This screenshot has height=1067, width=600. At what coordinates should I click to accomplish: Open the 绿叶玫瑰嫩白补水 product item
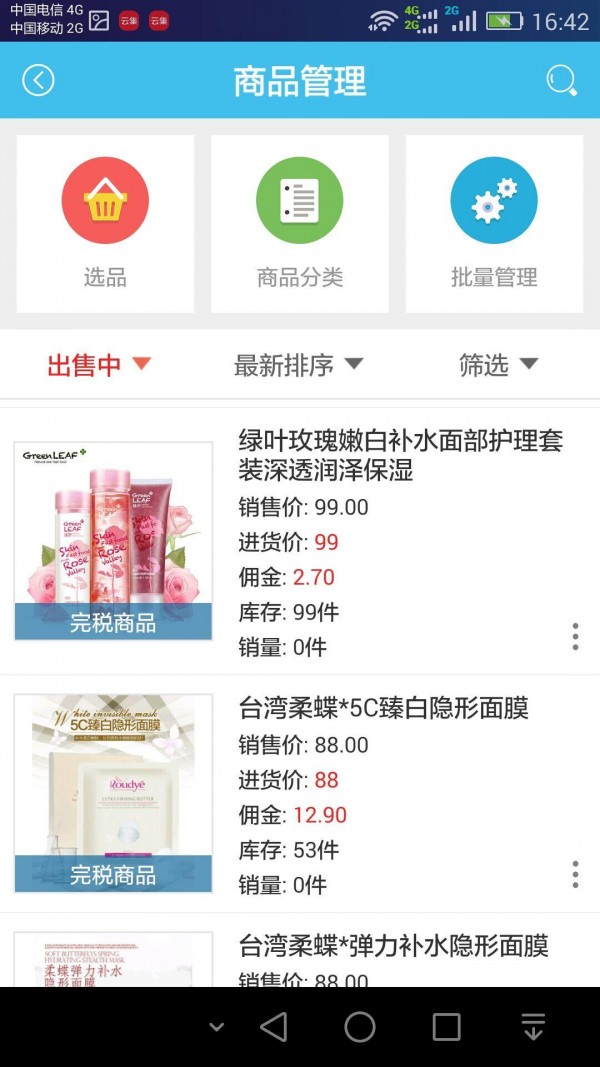(x=400, y=455)
